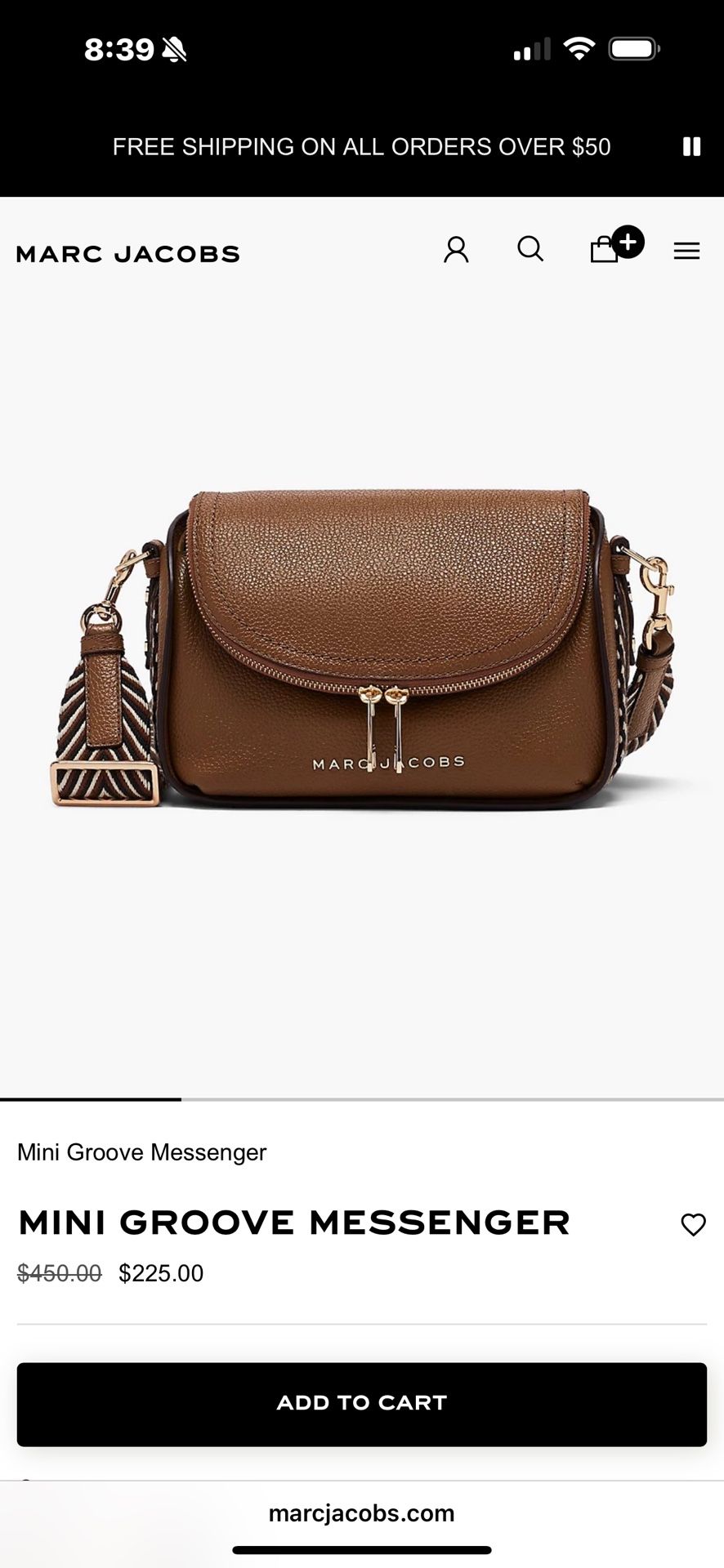Open the account profile icon
The image size is (724, 1568).
(x=456, y=251)
